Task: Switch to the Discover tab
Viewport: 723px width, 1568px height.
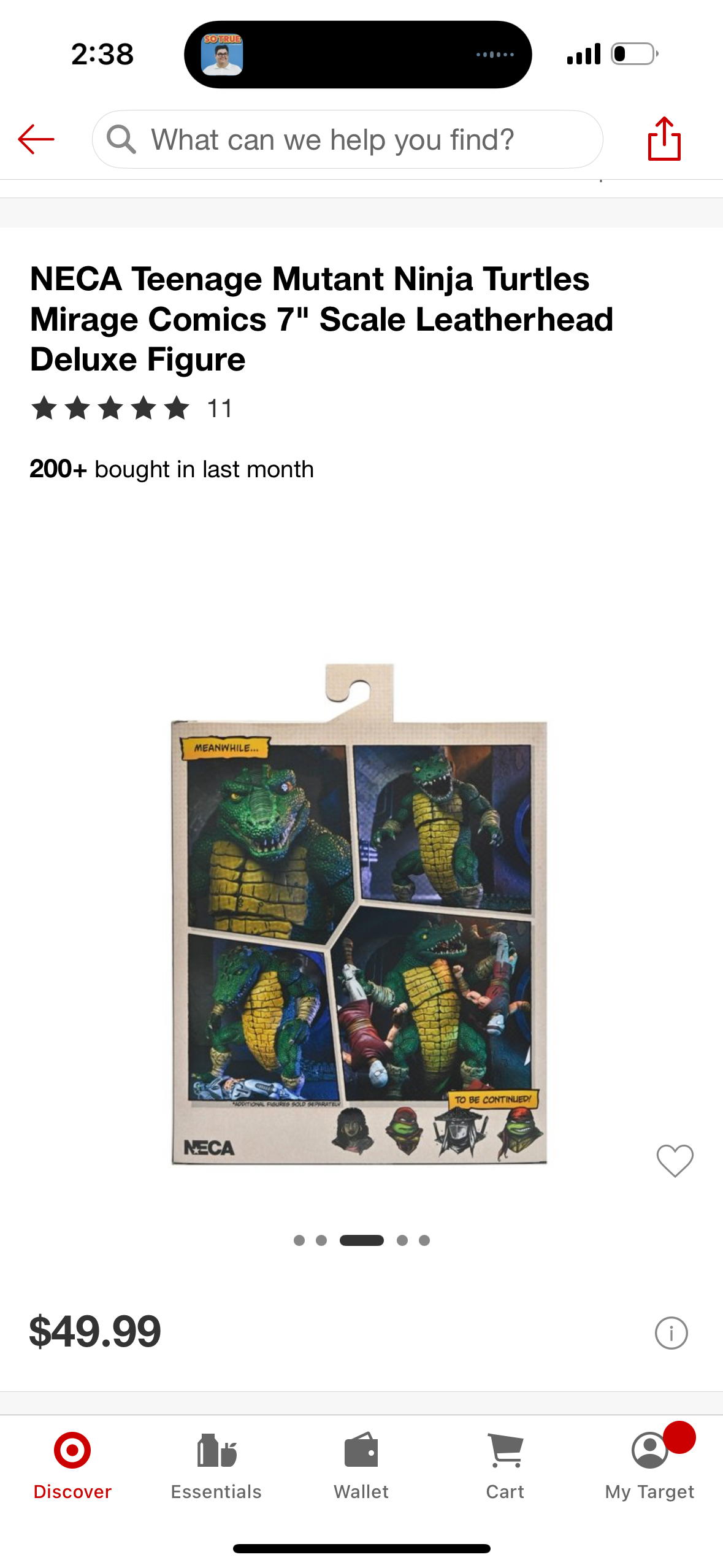Action: 72,1465
